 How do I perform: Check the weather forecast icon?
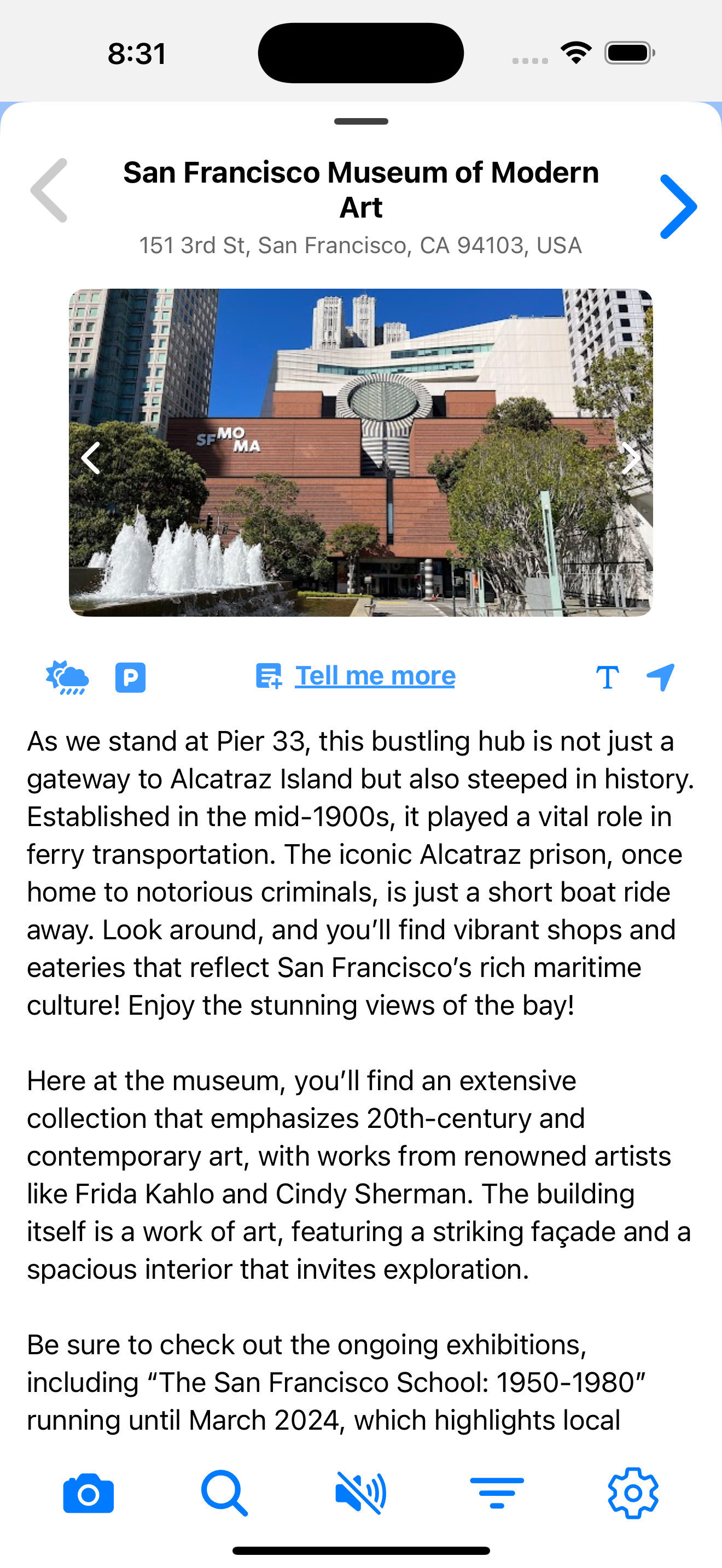pos(67,677)
